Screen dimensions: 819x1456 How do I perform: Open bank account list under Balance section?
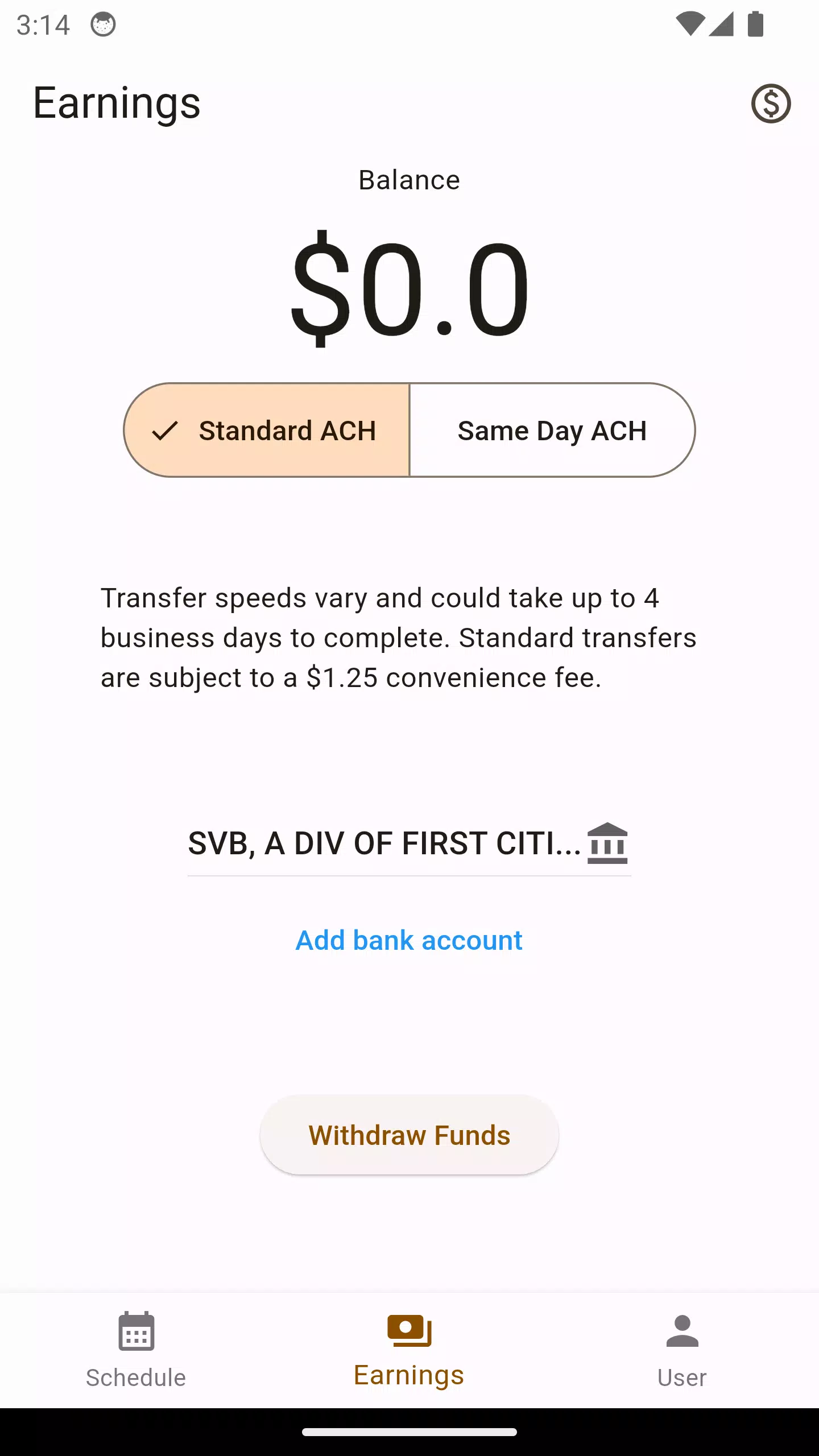409,843
